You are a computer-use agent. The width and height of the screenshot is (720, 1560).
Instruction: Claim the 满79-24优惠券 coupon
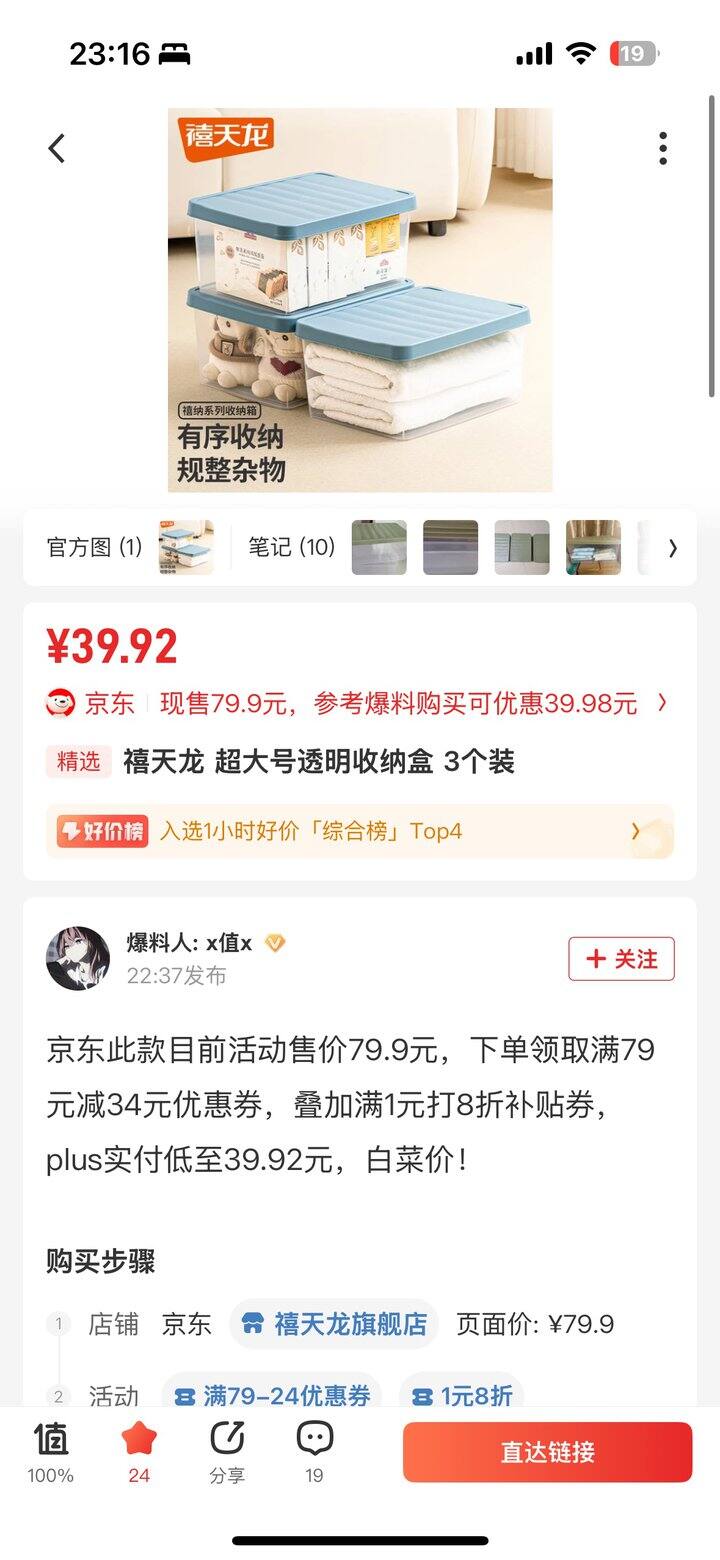[272, 1395]
